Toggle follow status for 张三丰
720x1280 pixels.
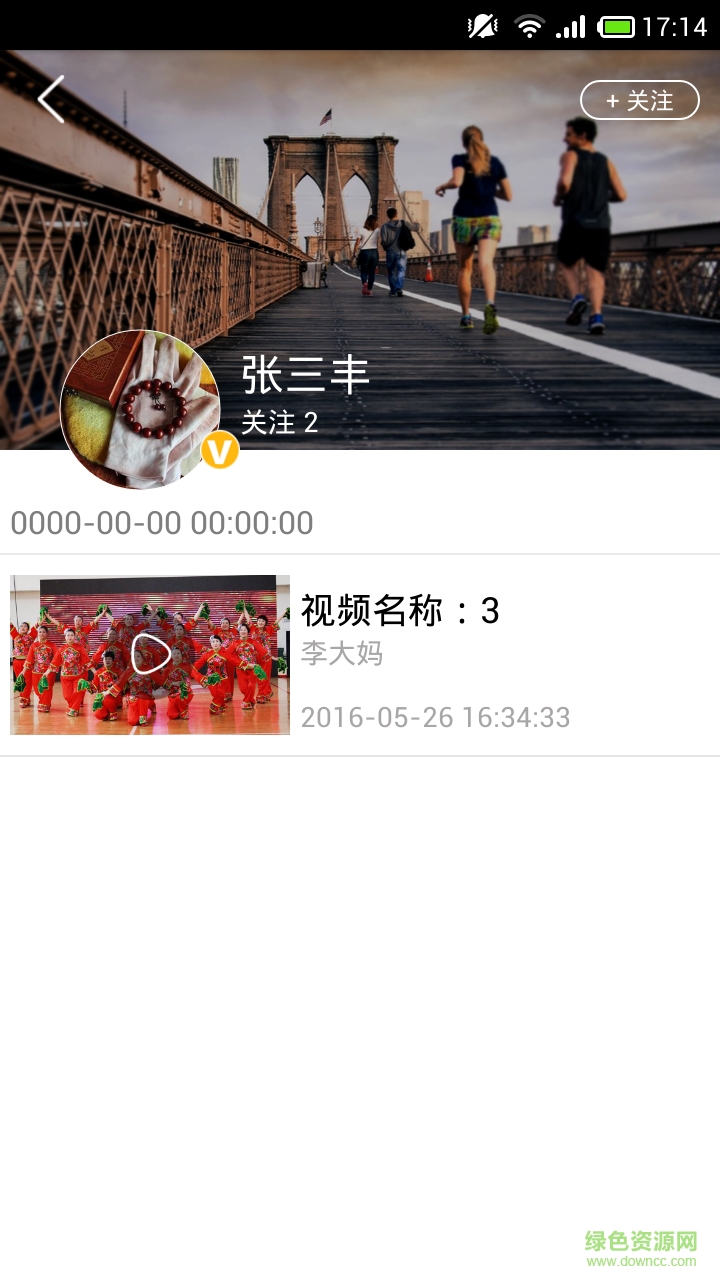(639, 100)
